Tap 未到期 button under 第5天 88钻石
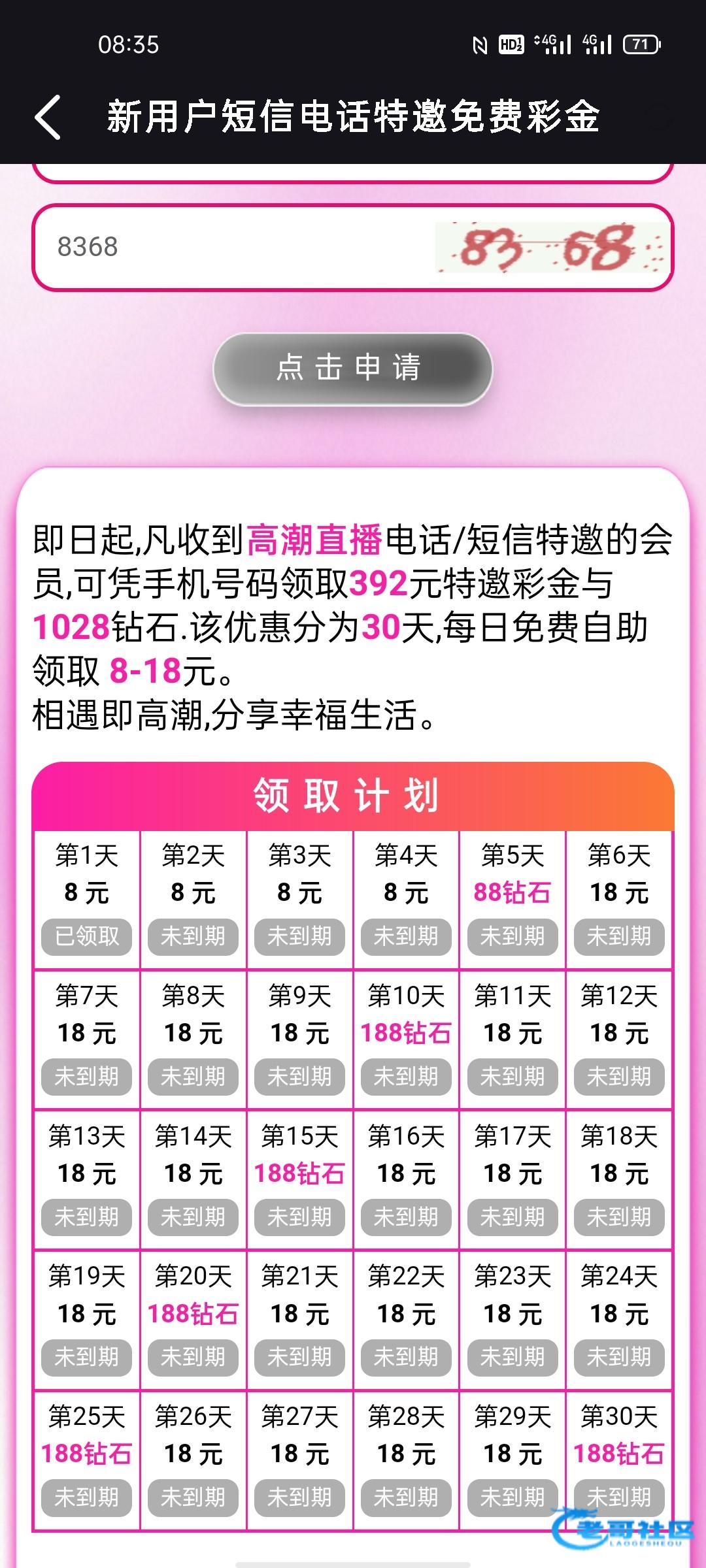 pos(513,937)
